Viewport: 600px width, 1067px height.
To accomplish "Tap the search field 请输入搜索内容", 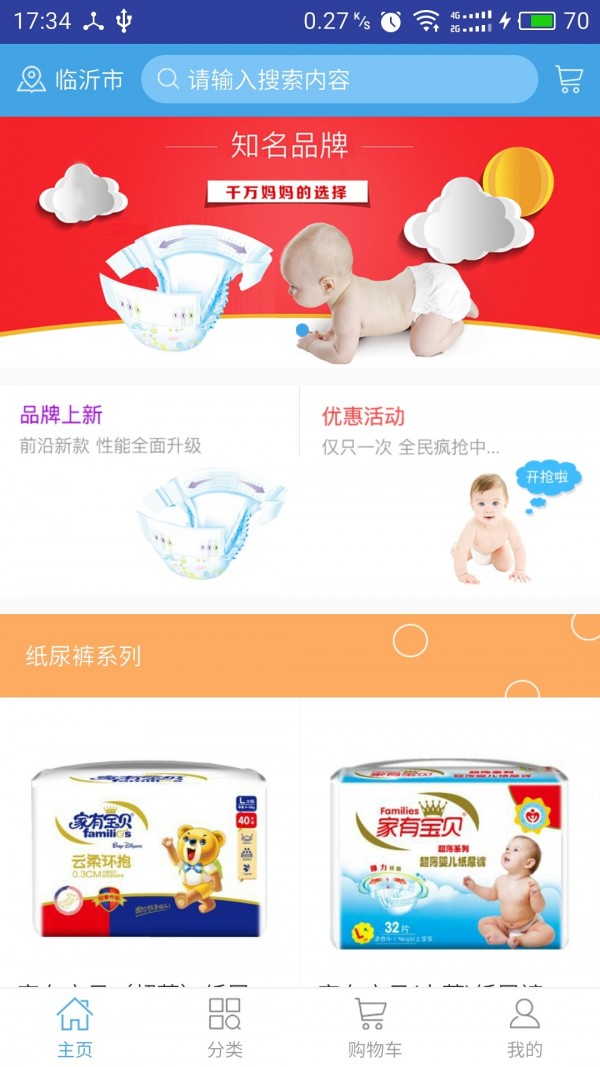I will (x=340, y=80).
